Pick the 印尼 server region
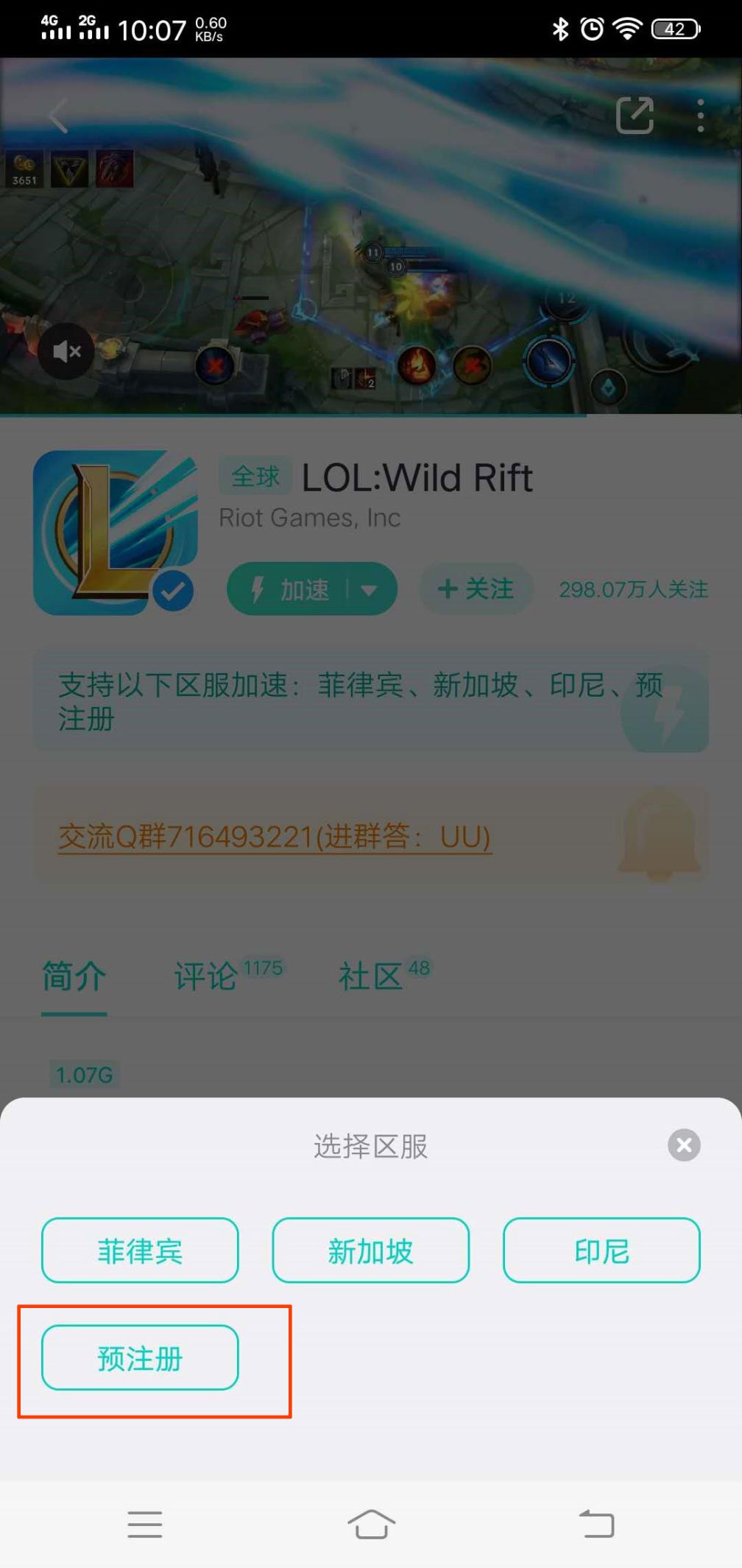This screenshot has height=1568, width=742. coord(601,1250)
